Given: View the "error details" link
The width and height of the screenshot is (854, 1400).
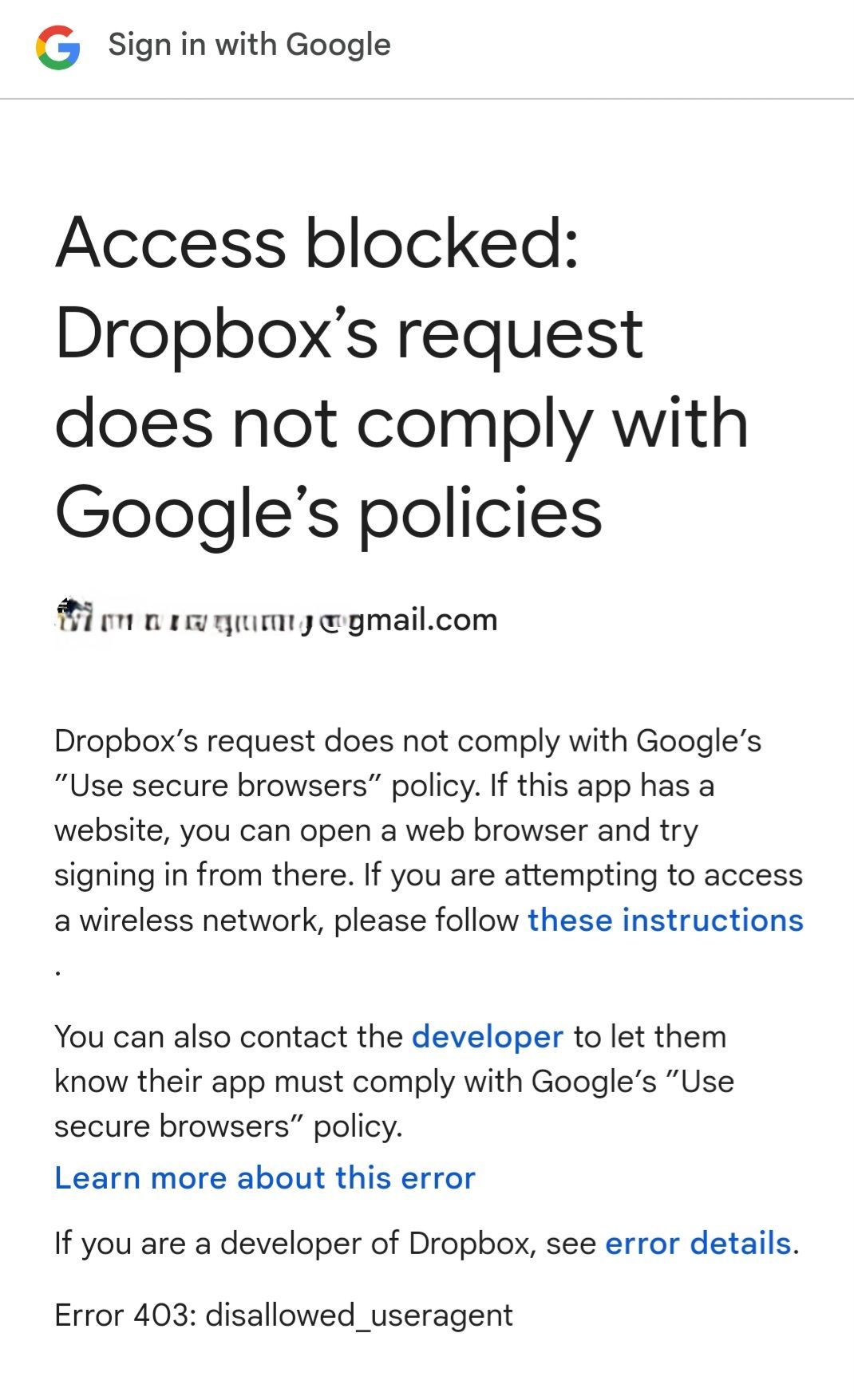Looking at the screenshot, I should 698,1243.
